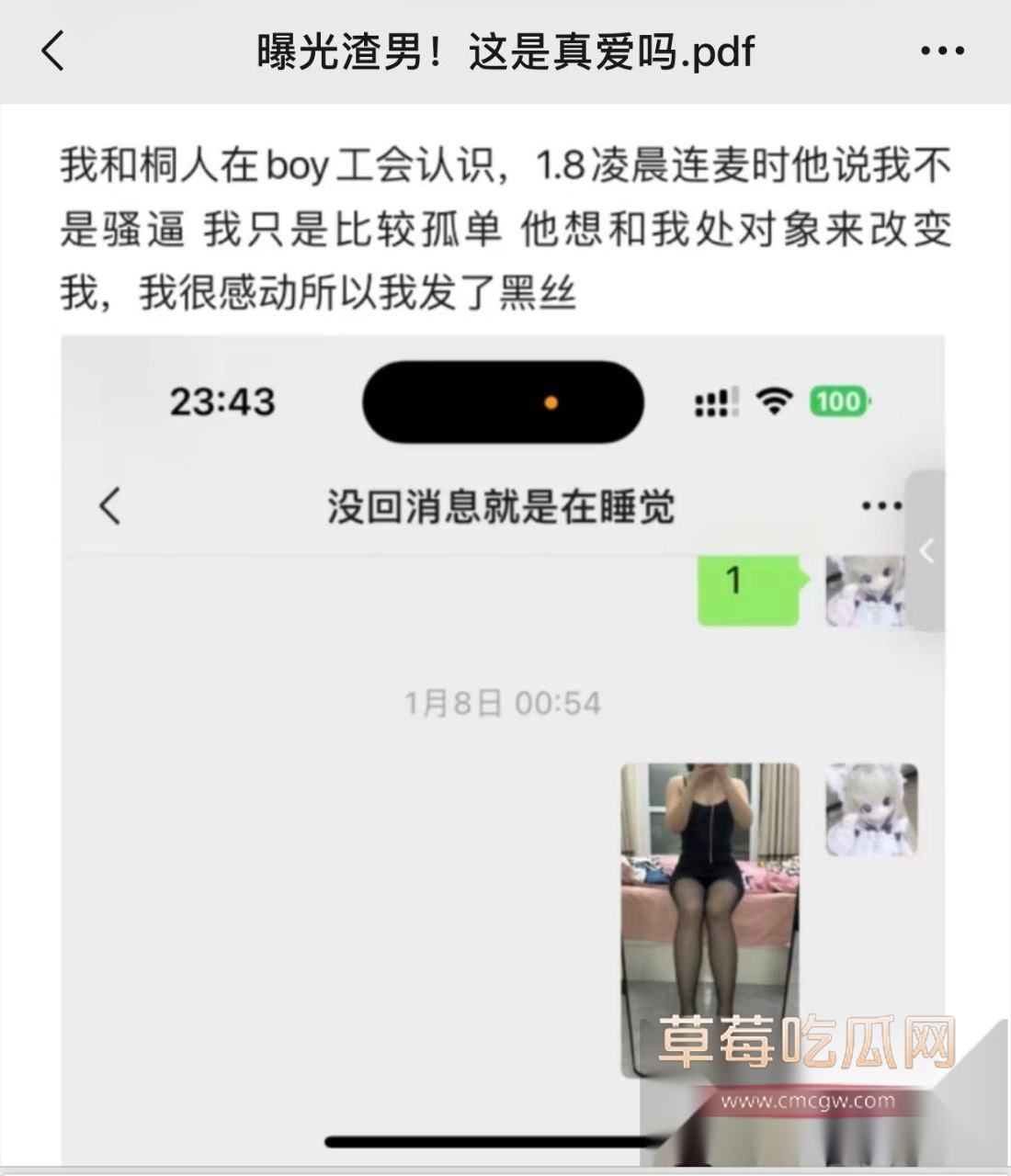Image resolution: width=1011 pixels, height=1176 pixels.
Task: Click the back arrow on the PDF title bar
Action: tap(52, 53)
